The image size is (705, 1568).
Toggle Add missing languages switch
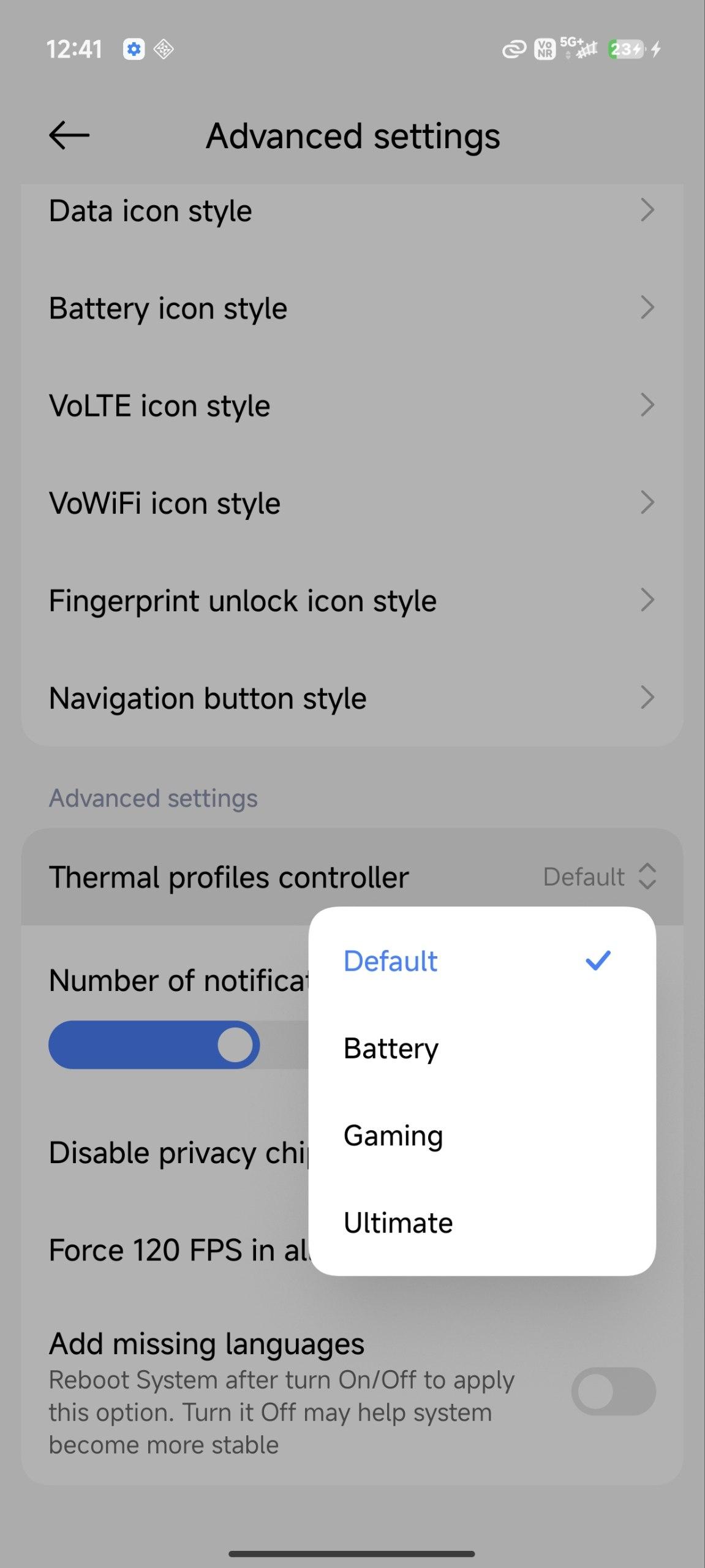click(x=613, y=1391)
